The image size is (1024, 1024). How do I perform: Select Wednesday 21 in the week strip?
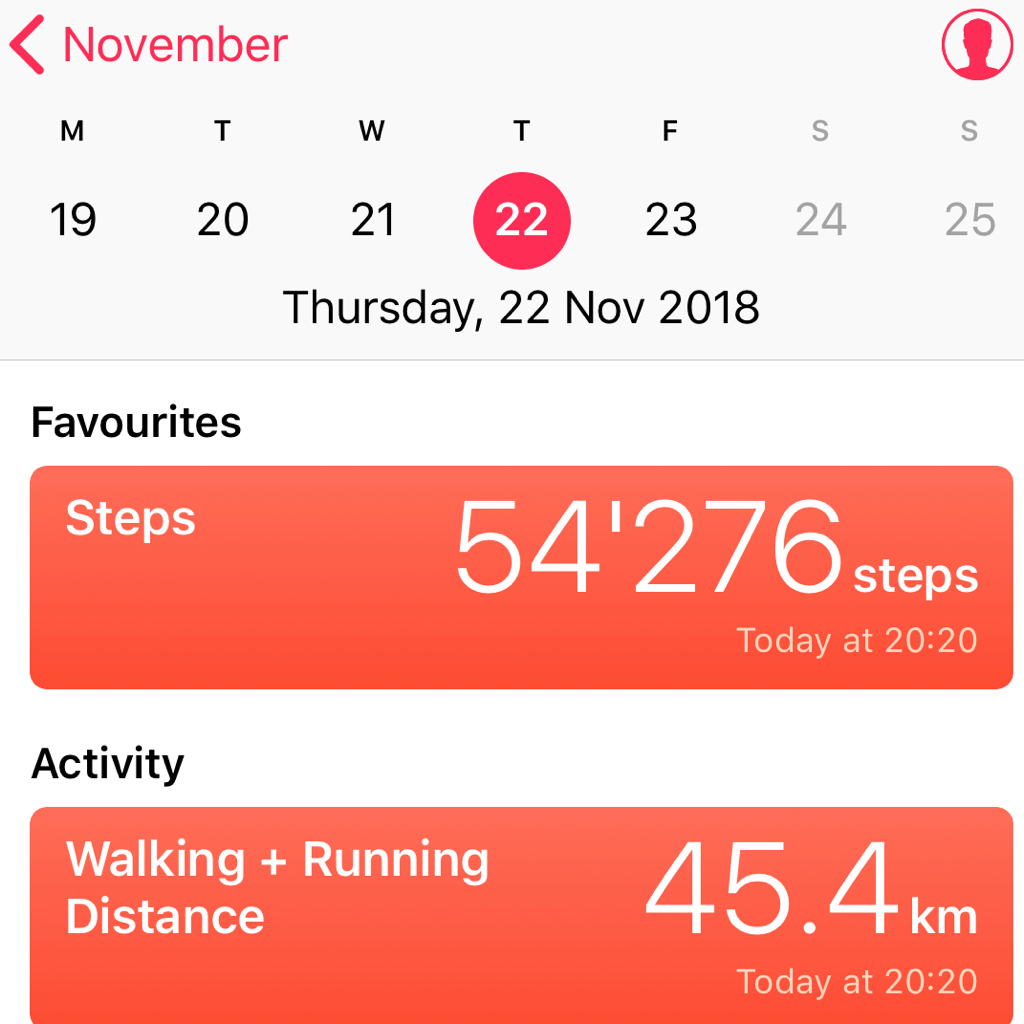coord(372,219)
